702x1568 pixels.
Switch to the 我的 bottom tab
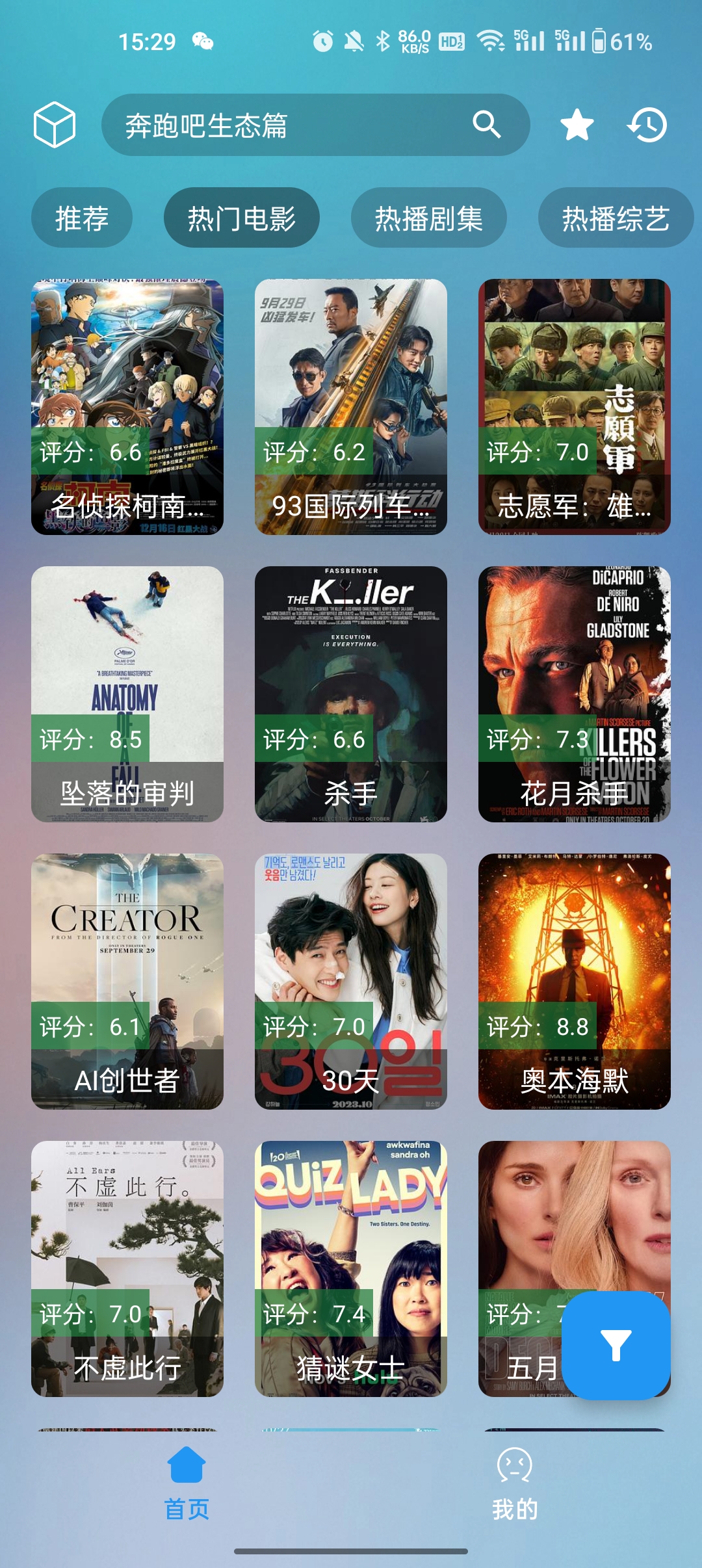515,1483
